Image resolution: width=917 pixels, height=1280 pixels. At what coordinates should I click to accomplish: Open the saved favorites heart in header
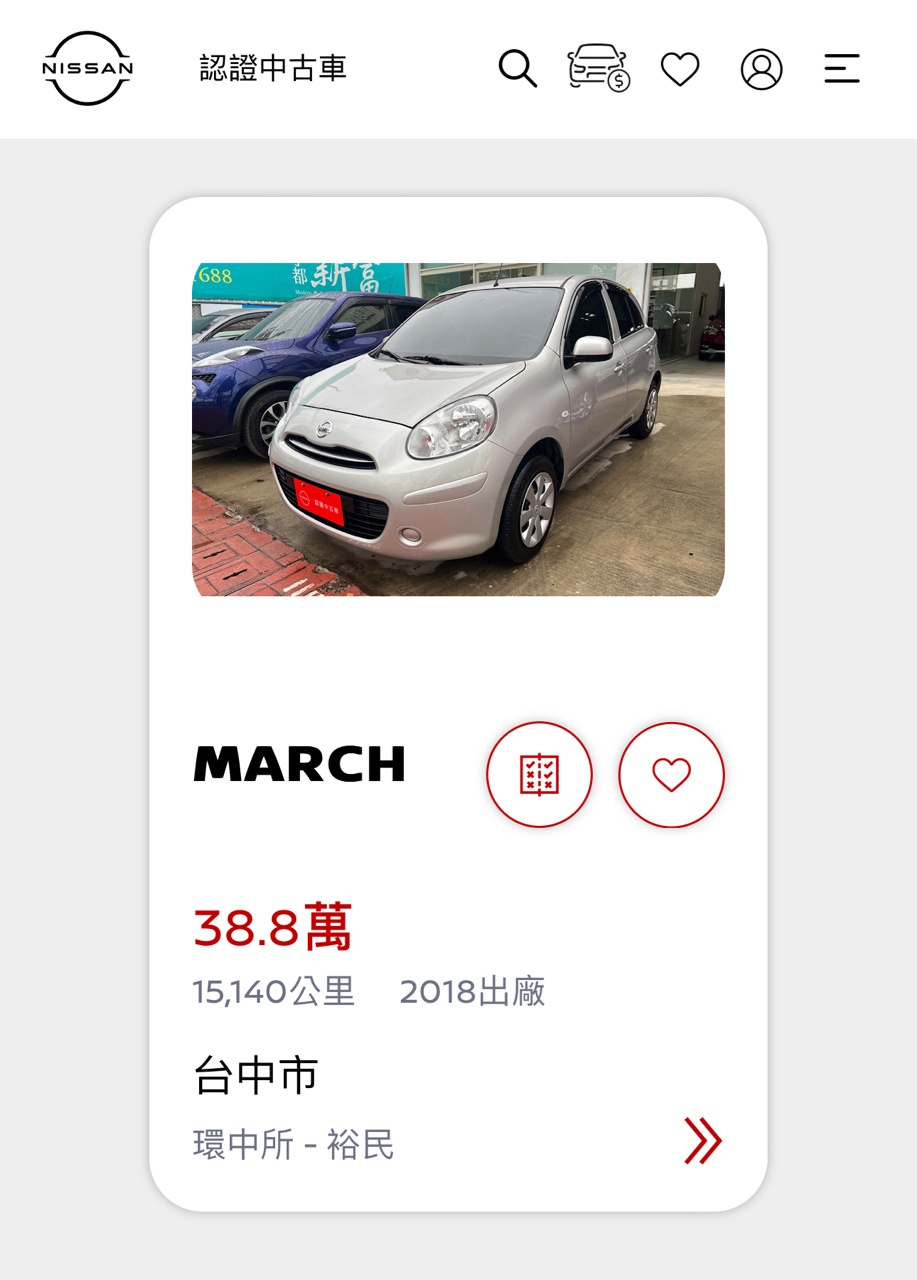680,69
